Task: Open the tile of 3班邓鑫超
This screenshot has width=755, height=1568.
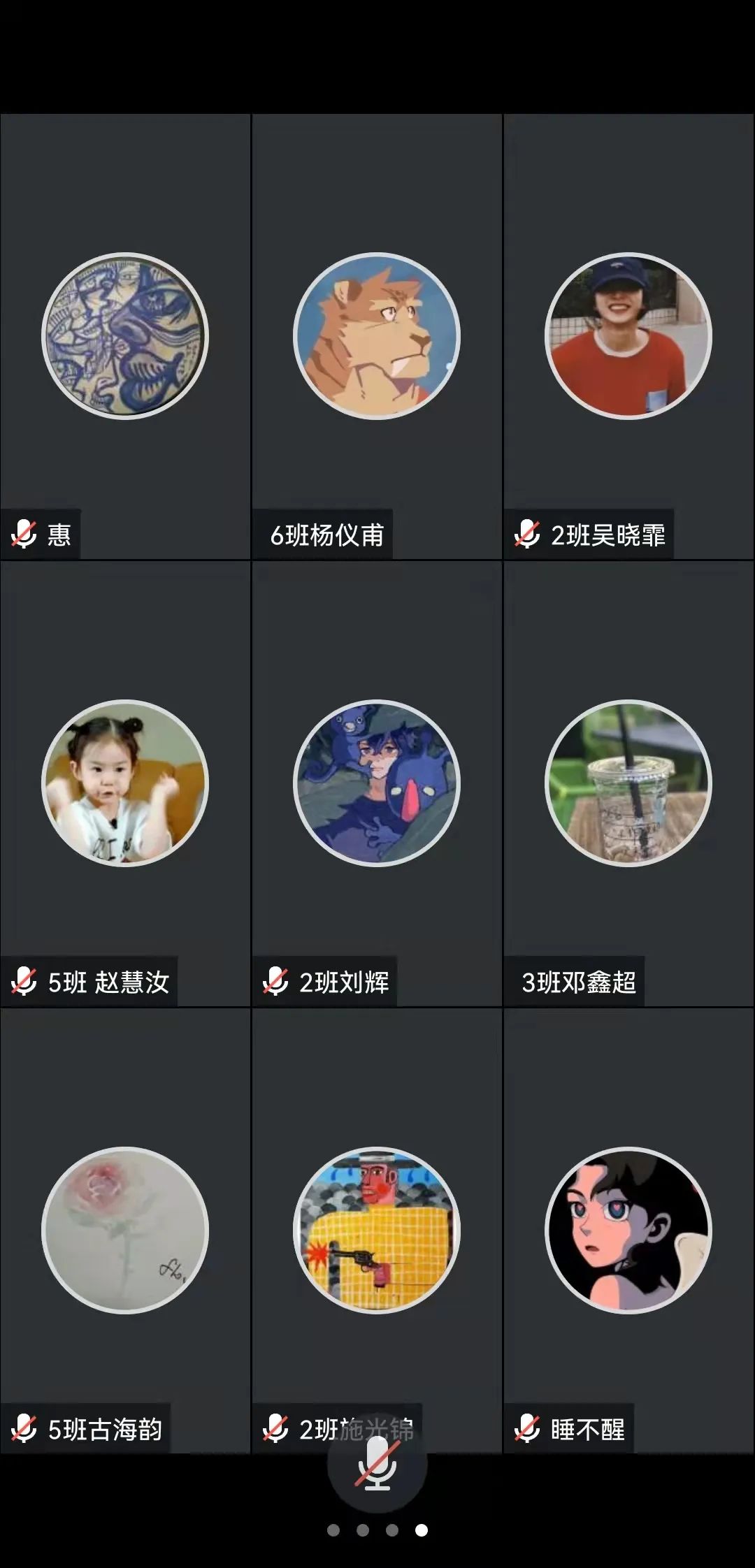Action: click(x=628, y=783)
